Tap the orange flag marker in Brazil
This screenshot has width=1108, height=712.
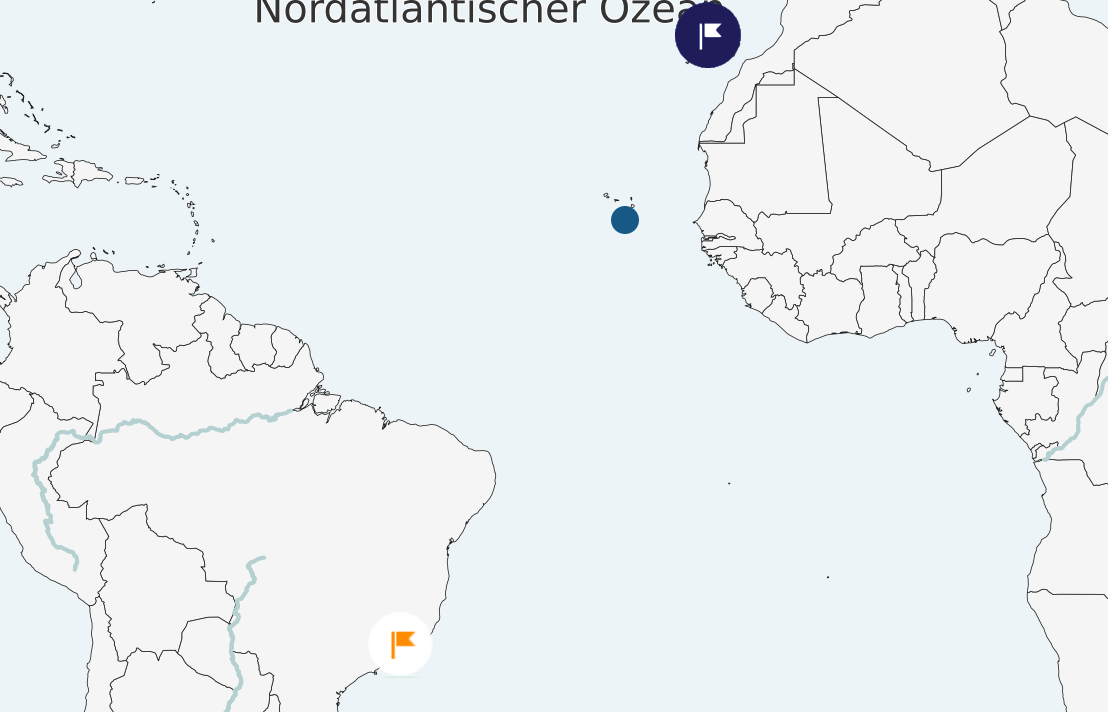pos(400,644)
